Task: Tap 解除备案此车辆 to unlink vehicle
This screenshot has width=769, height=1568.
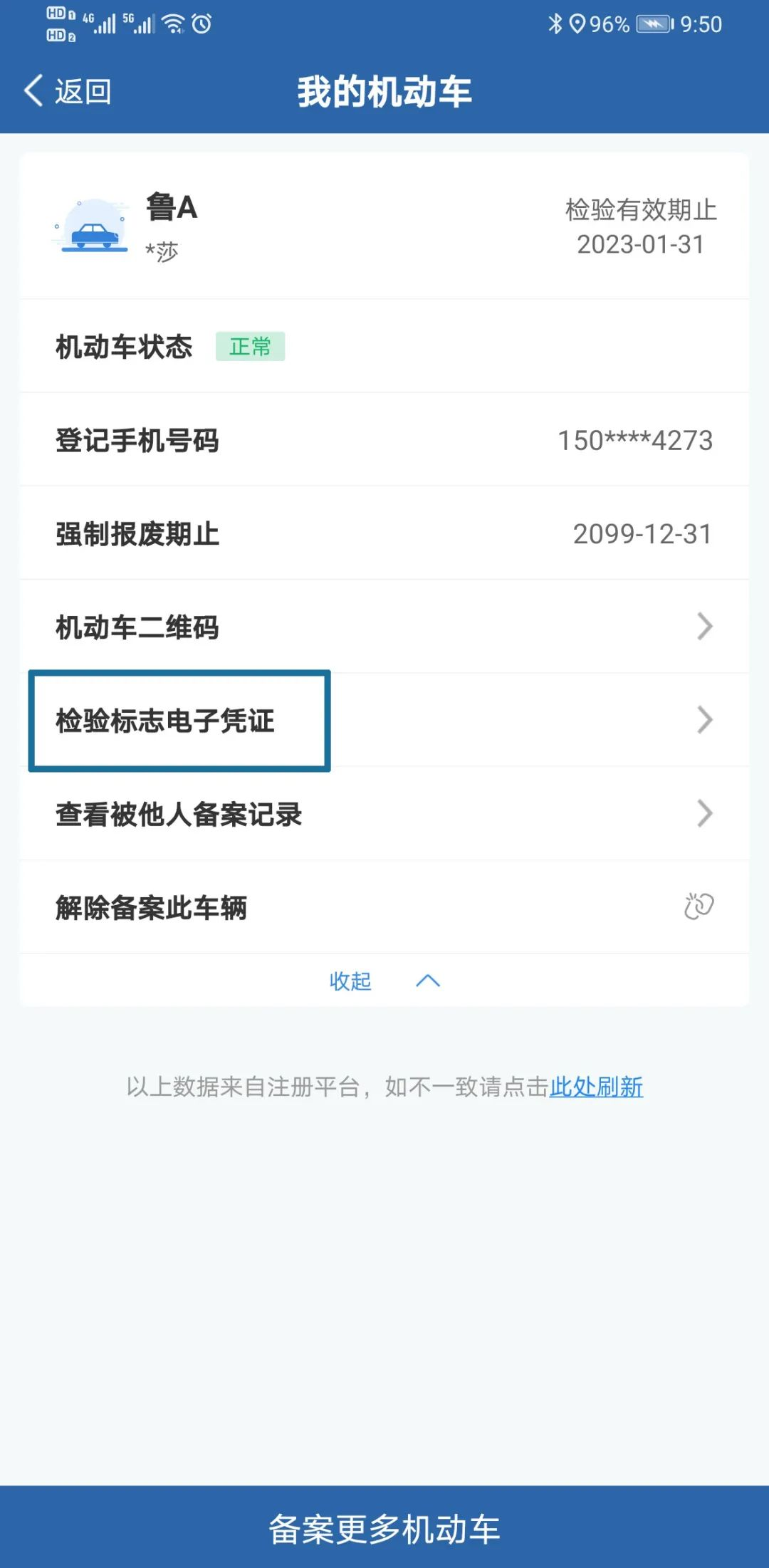Action: [384, 907]
